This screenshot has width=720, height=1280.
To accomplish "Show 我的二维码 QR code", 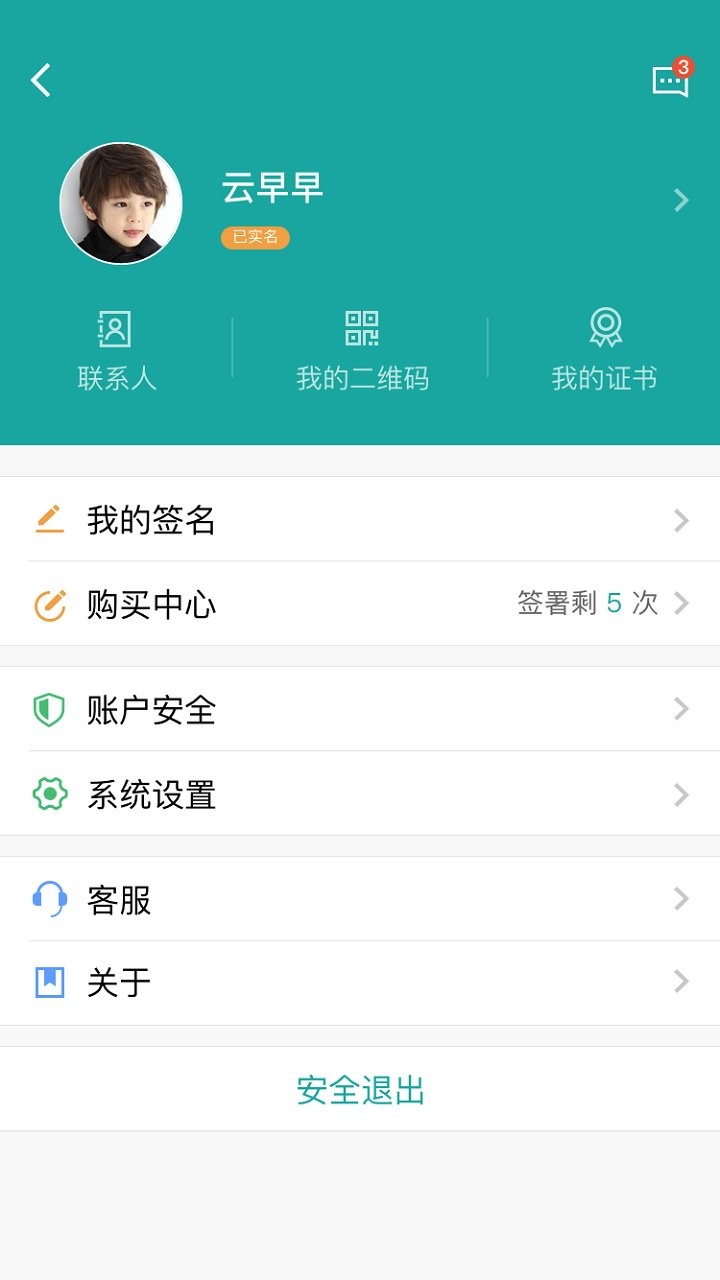I will point(361,350).
